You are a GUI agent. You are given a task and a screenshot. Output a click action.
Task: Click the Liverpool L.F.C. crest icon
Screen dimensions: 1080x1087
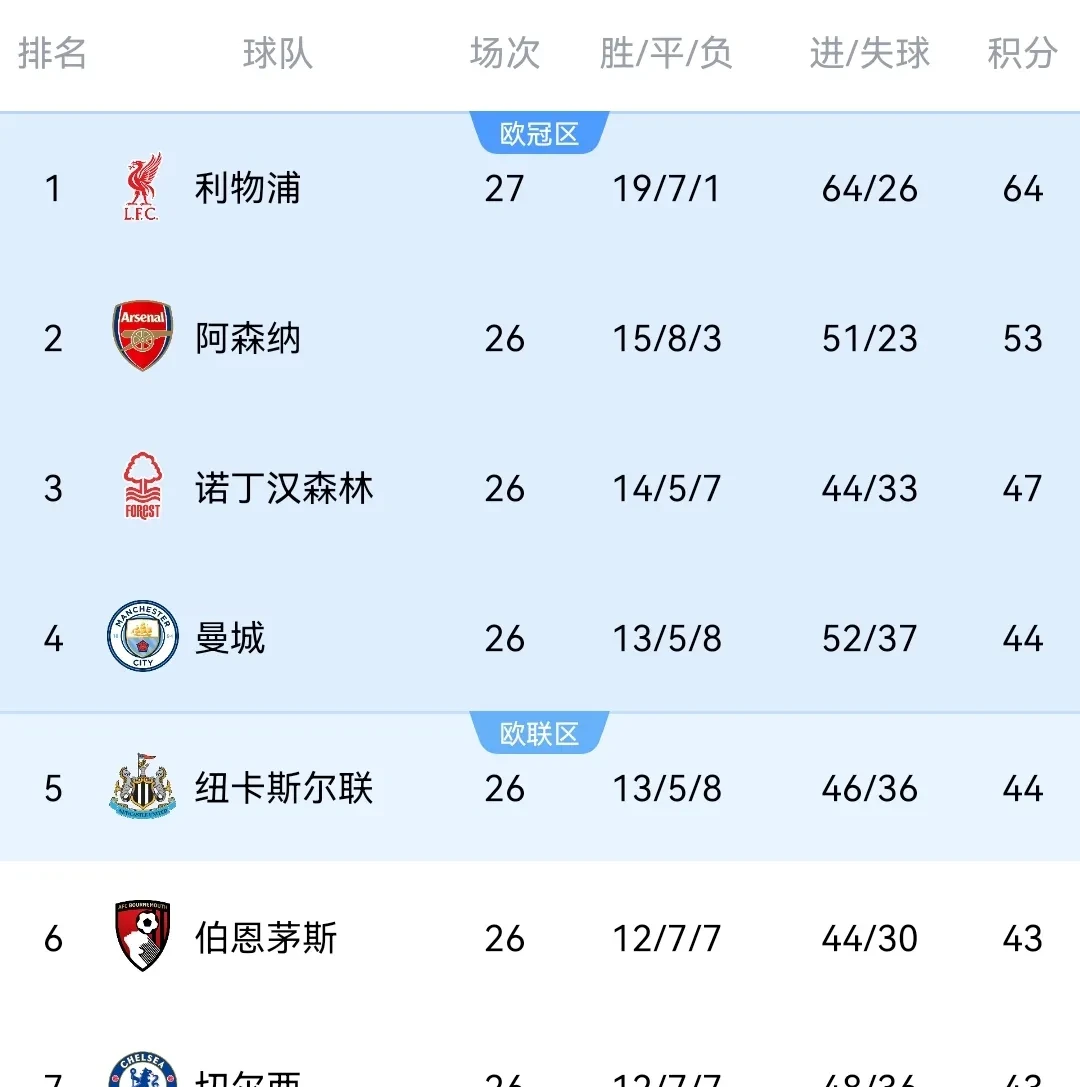click(142, 188)
